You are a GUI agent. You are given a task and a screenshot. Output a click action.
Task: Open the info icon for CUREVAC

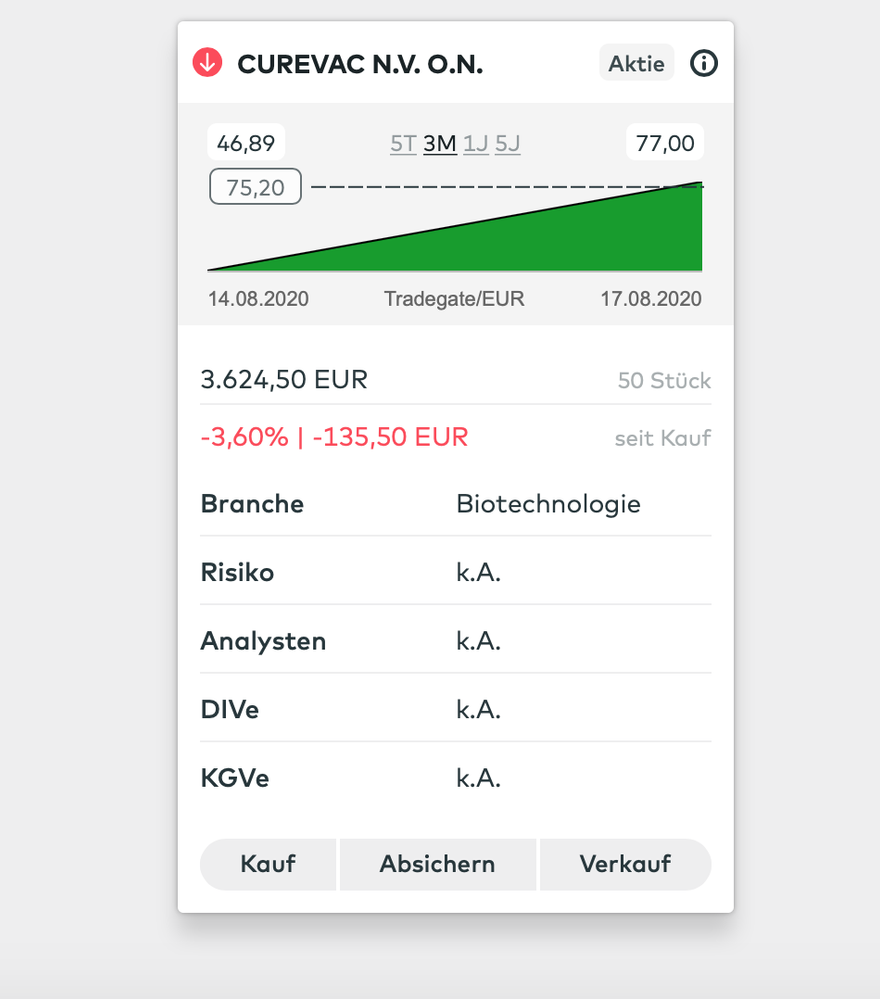[x=704, y=64]
